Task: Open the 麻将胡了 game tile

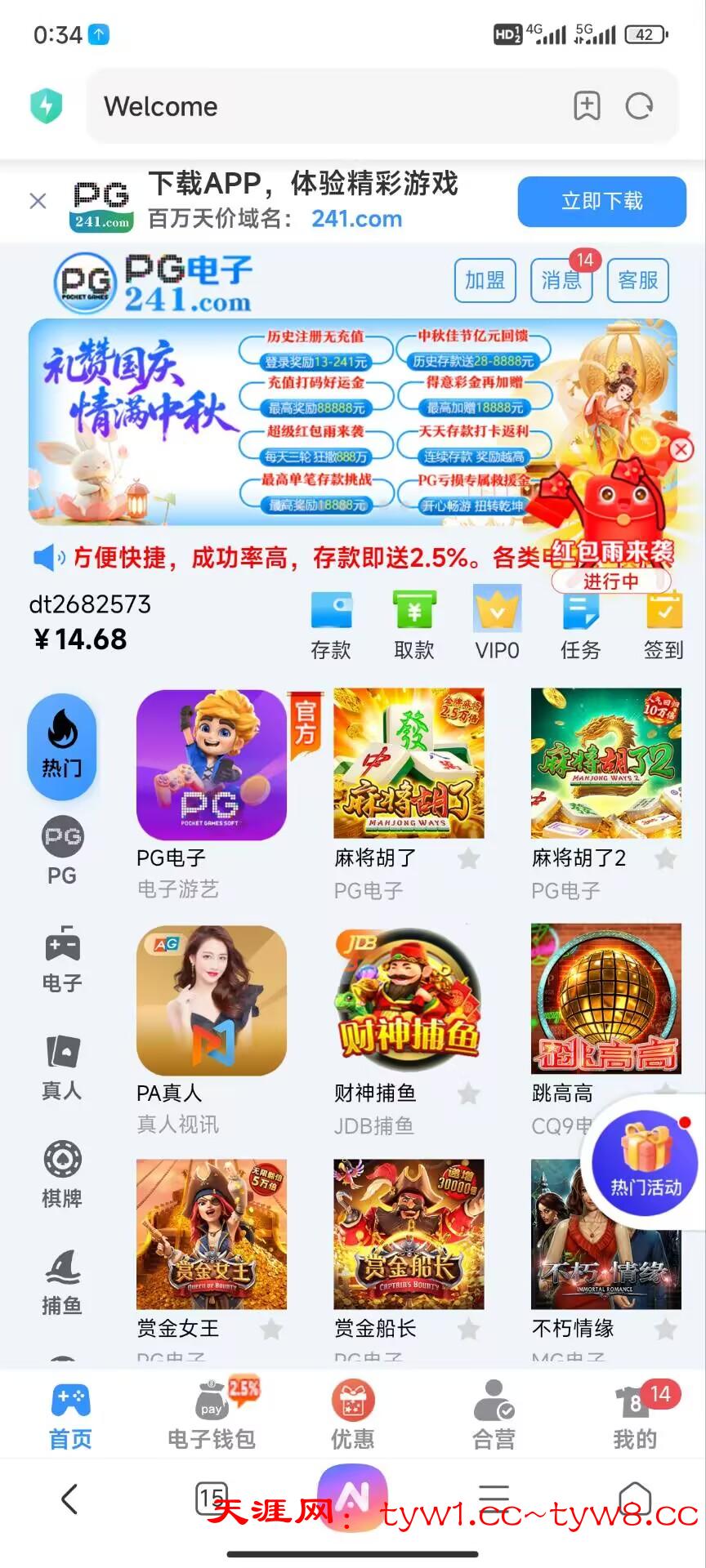Action: [409, 764]
